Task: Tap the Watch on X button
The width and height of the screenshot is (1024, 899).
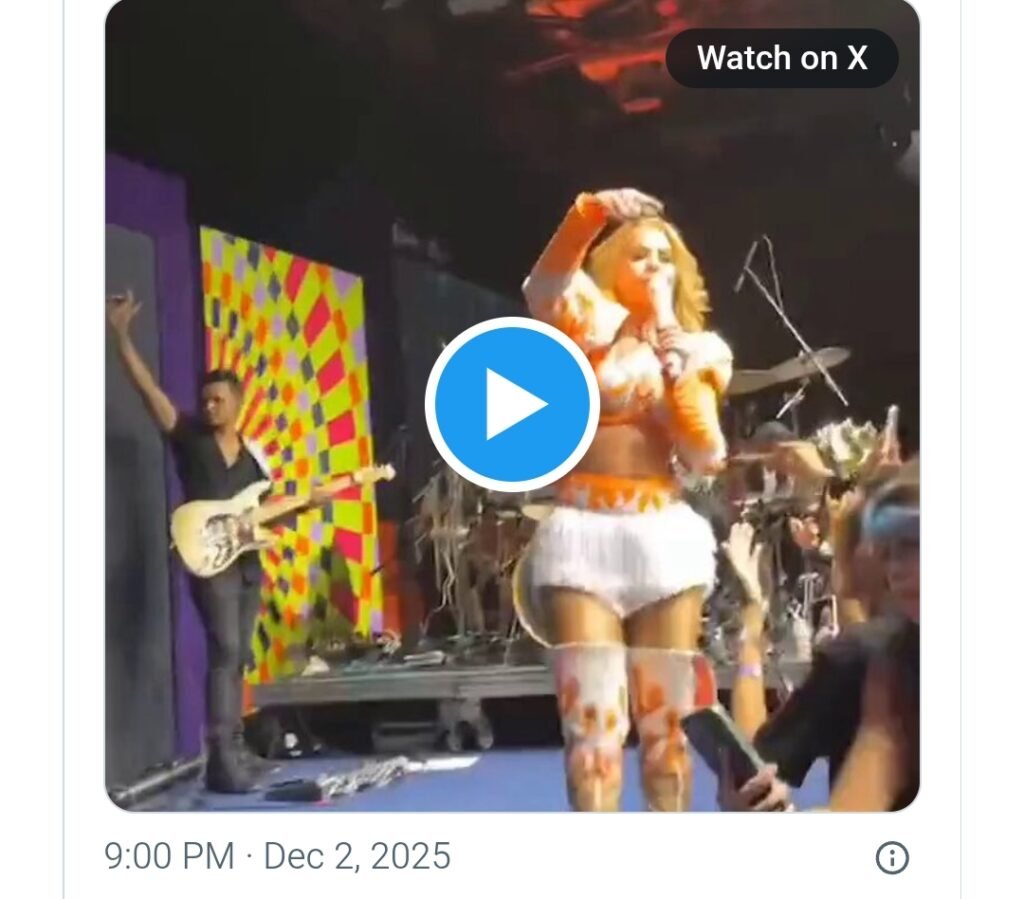Action: (x=782, y=58)
